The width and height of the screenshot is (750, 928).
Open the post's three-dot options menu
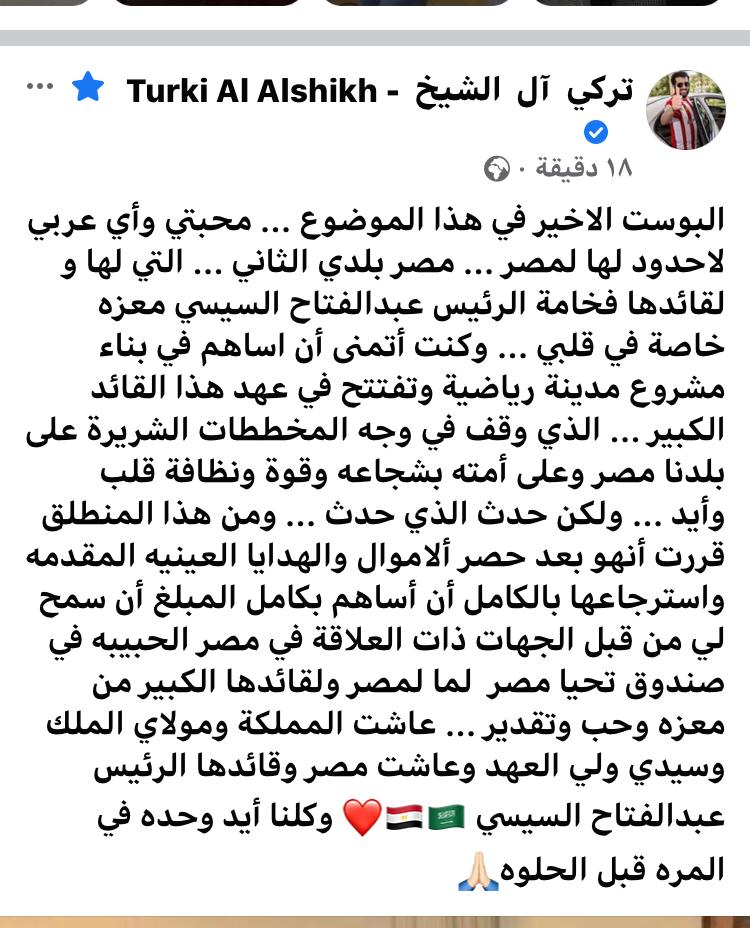pyautogui.click(x=40, y=88)
